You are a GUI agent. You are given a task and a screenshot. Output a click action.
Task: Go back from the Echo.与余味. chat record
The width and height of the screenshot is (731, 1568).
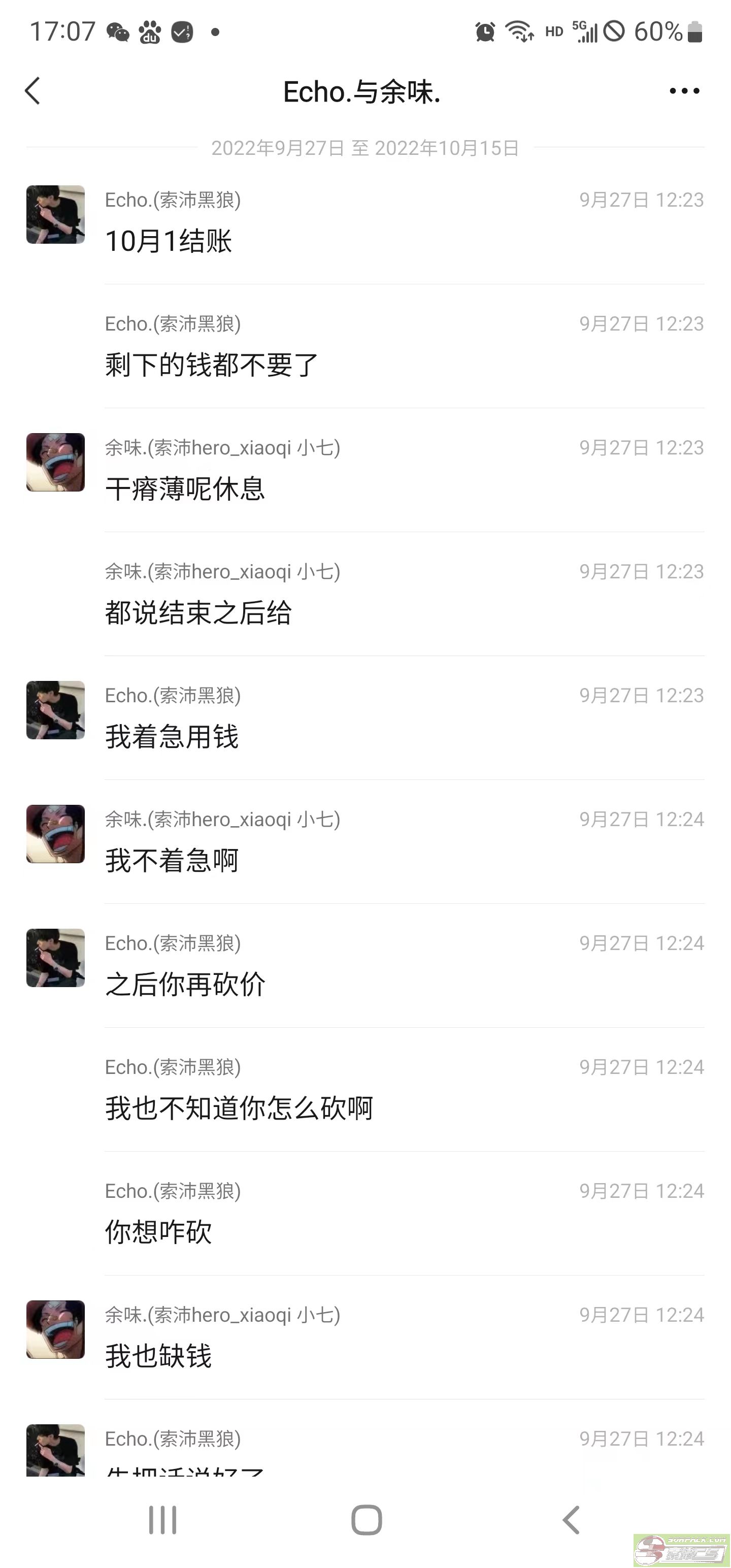[x=33, y=91]
